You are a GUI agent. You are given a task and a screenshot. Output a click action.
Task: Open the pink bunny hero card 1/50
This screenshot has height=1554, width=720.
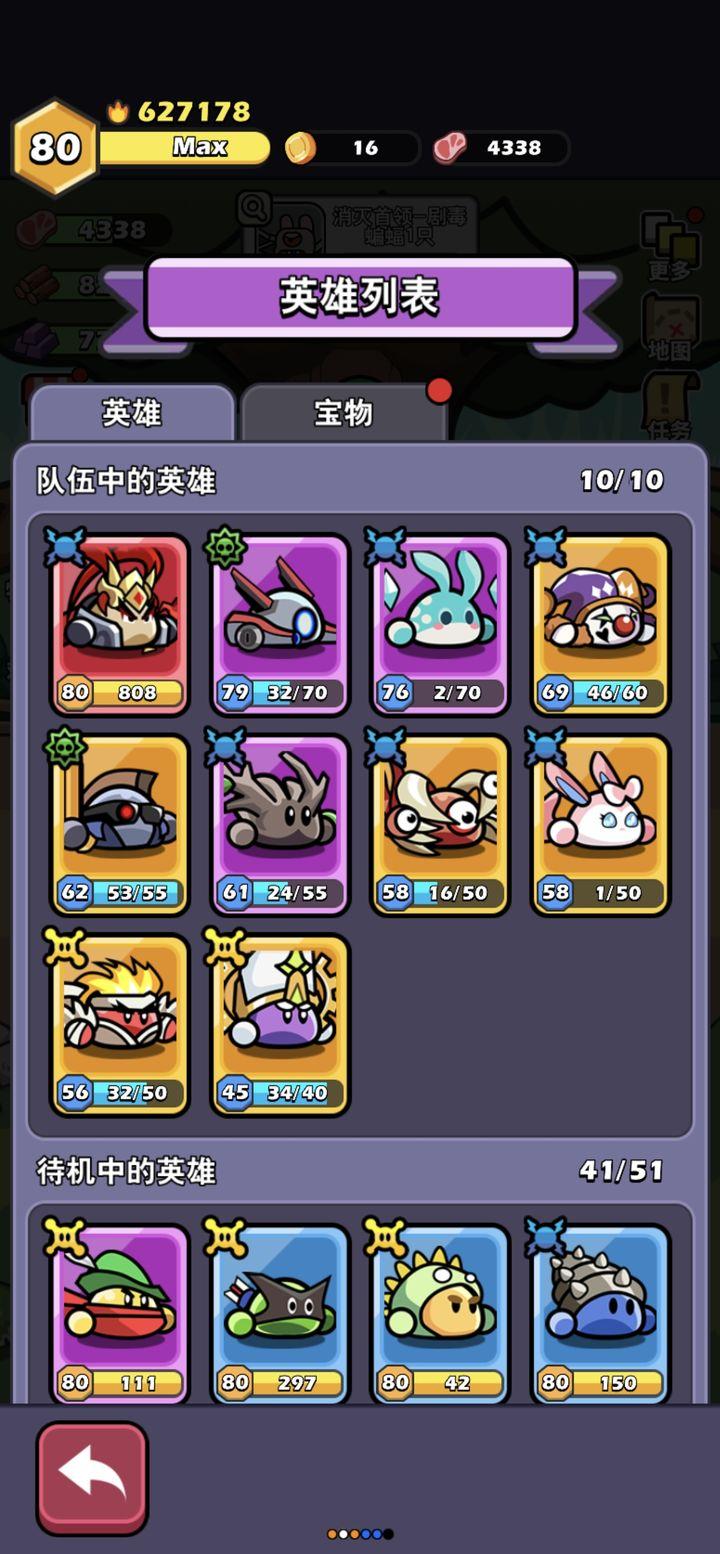pos(600,825)
